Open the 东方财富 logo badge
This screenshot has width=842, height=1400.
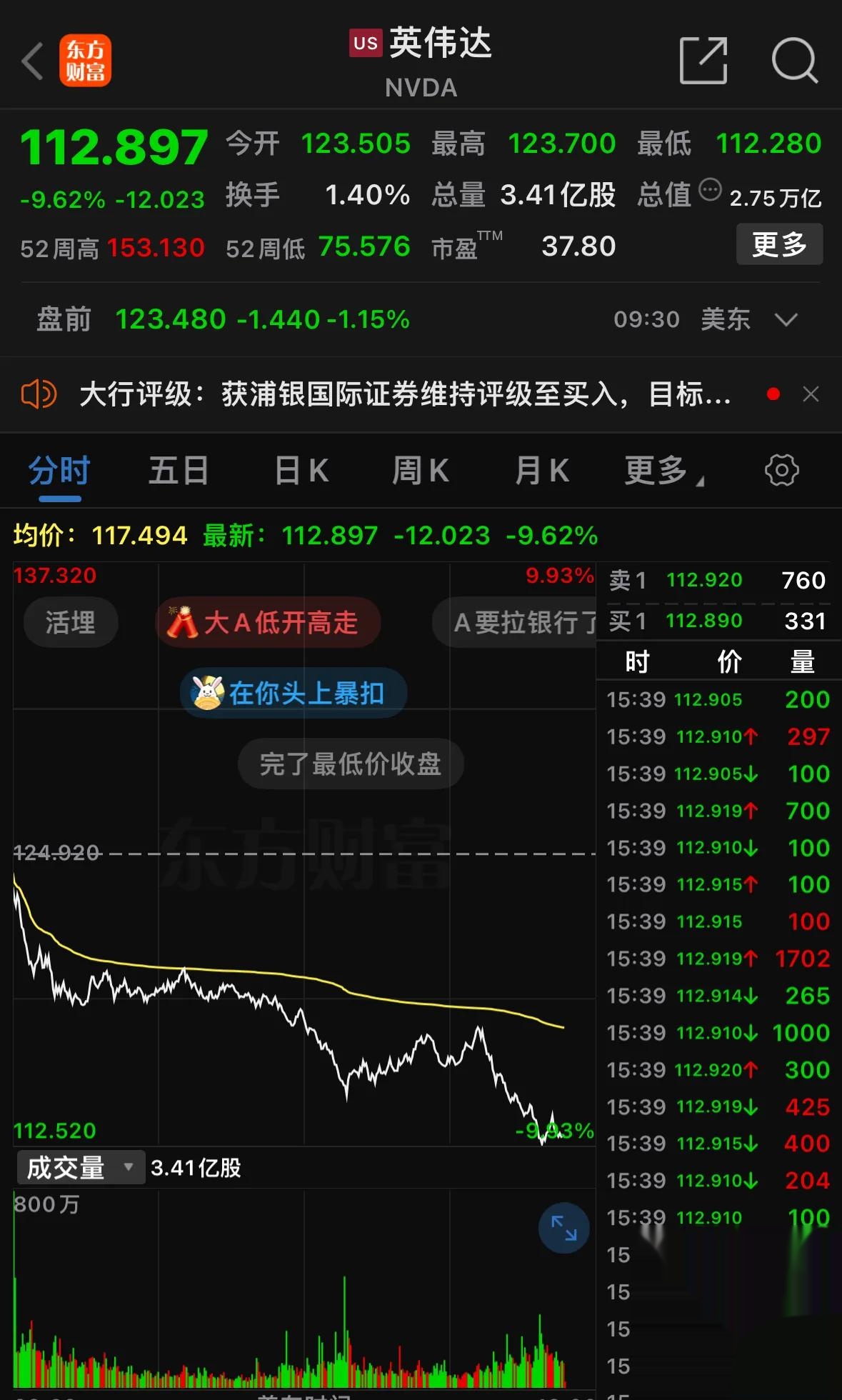tap(85, 61)
